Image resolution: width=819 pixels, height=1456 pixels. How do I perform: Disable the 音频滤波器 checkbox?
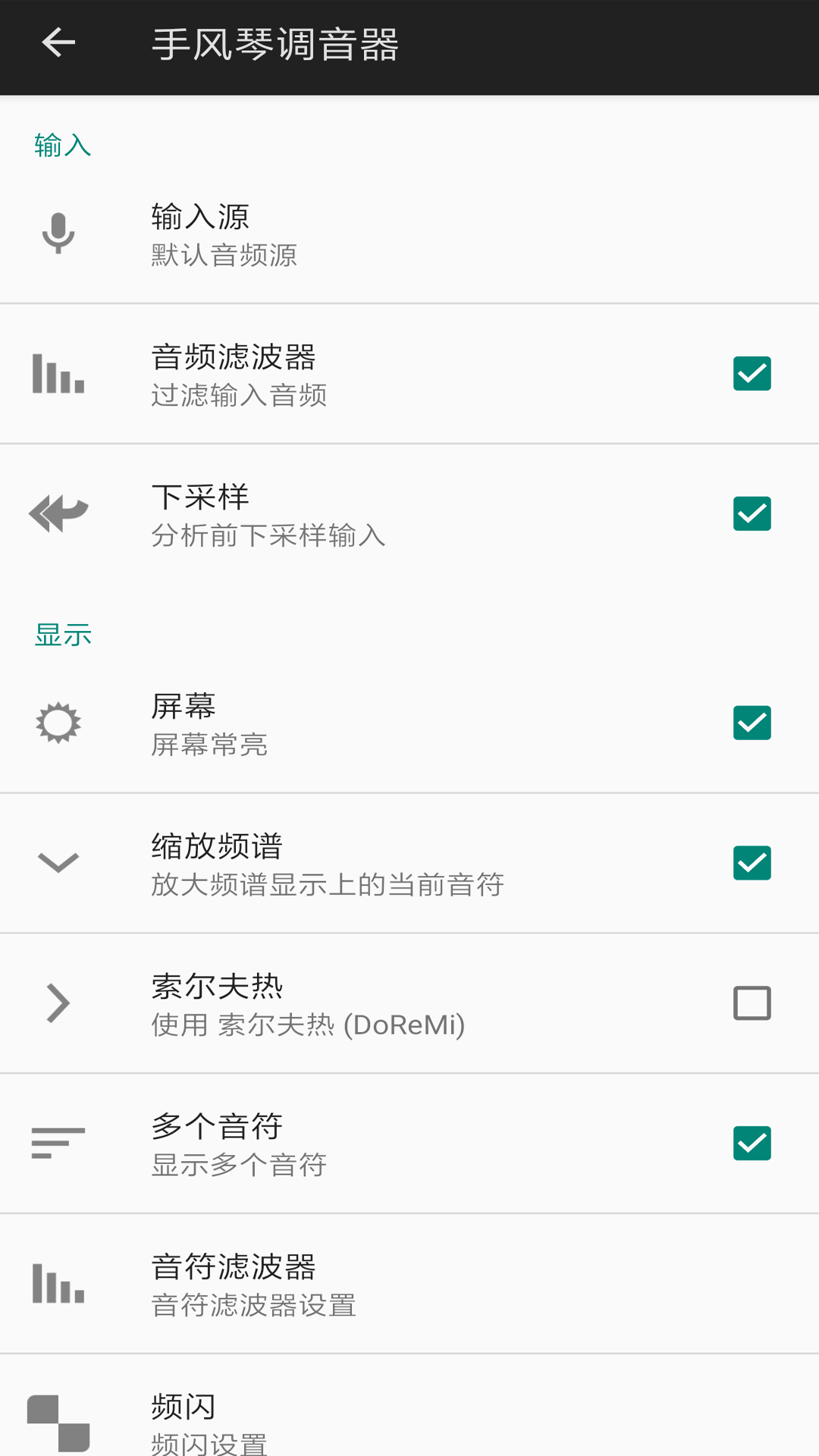(x=752, y=373)
